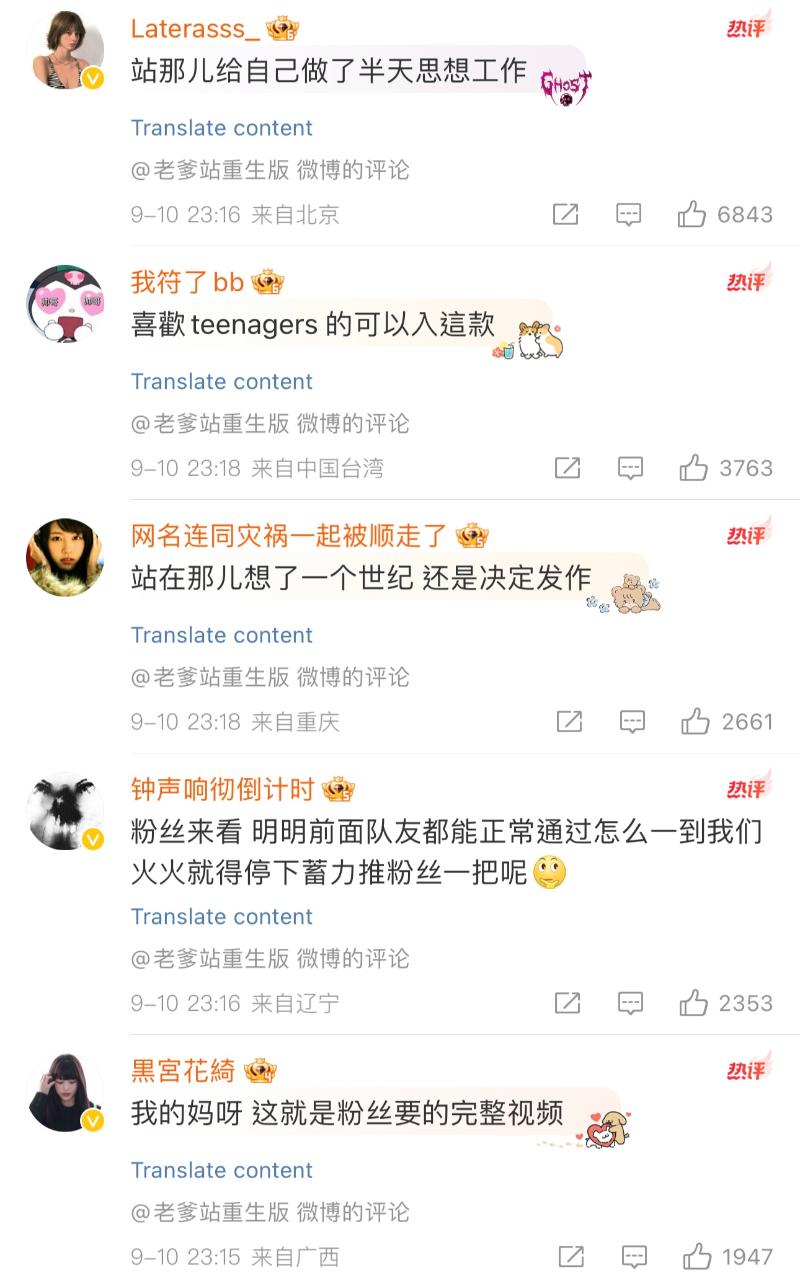Reply to 黑宮花綺's comment
This screenshot has height=1278, width=800.
click(634, 1256)
